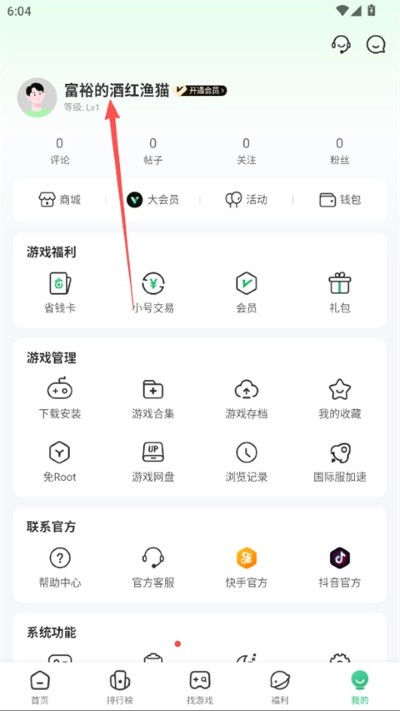Open 省钱卡 under game benefits
Image resolution: width=400 pixels, height=711 pixels.
point(60,292)
